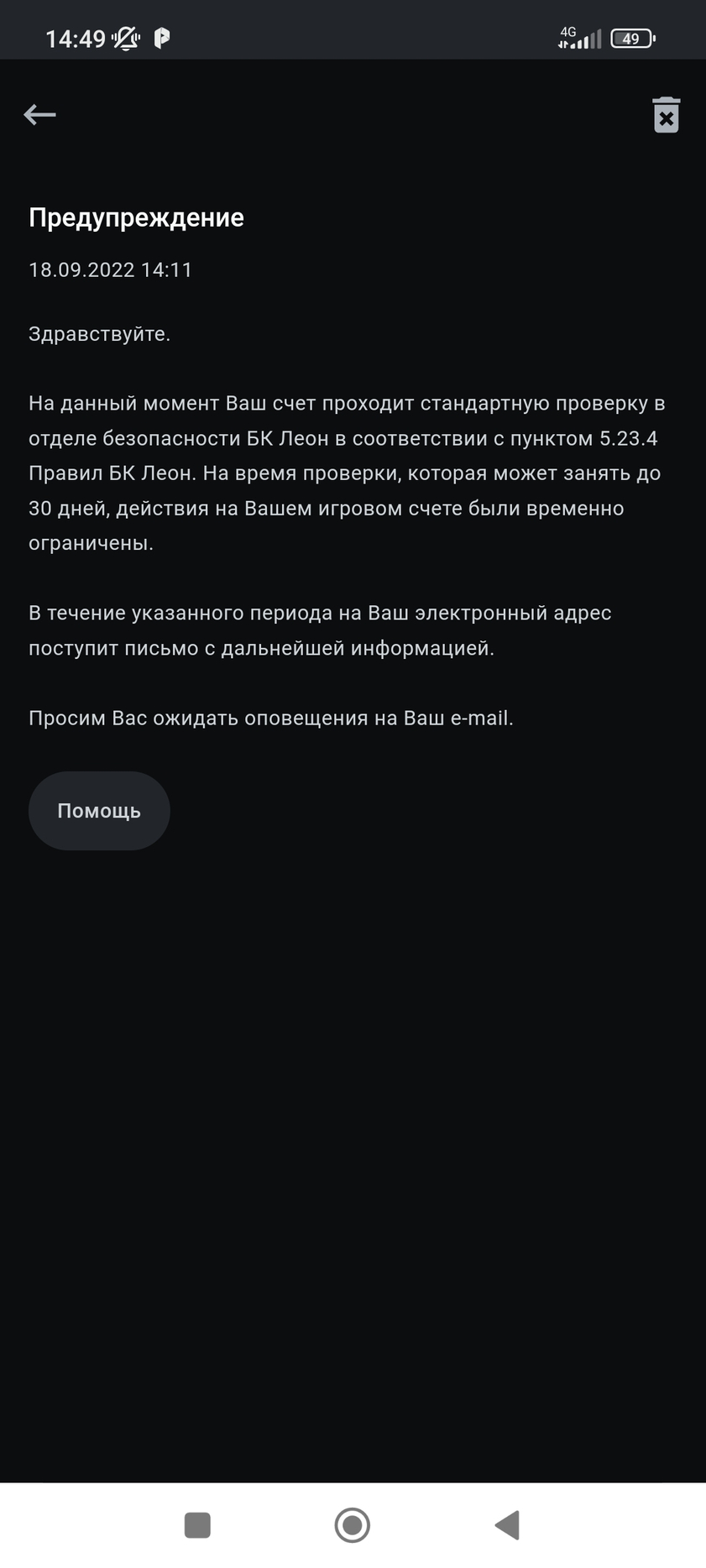Tap the system back triangle
706x1568 pixels.
[x=508, y=1524]
